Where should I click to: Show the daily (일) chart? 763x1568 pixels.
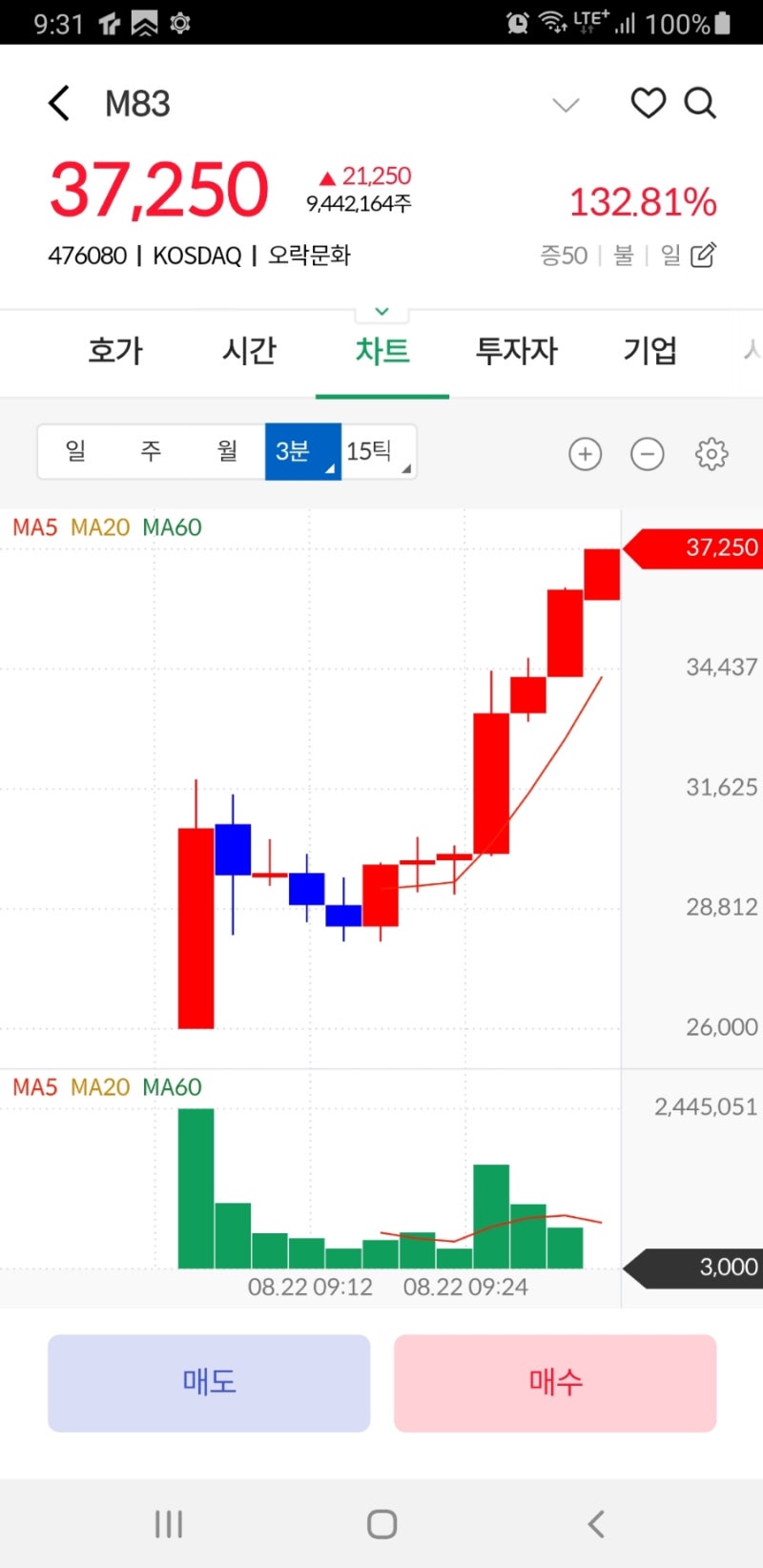pyautogui.click(x=75, y=451)
